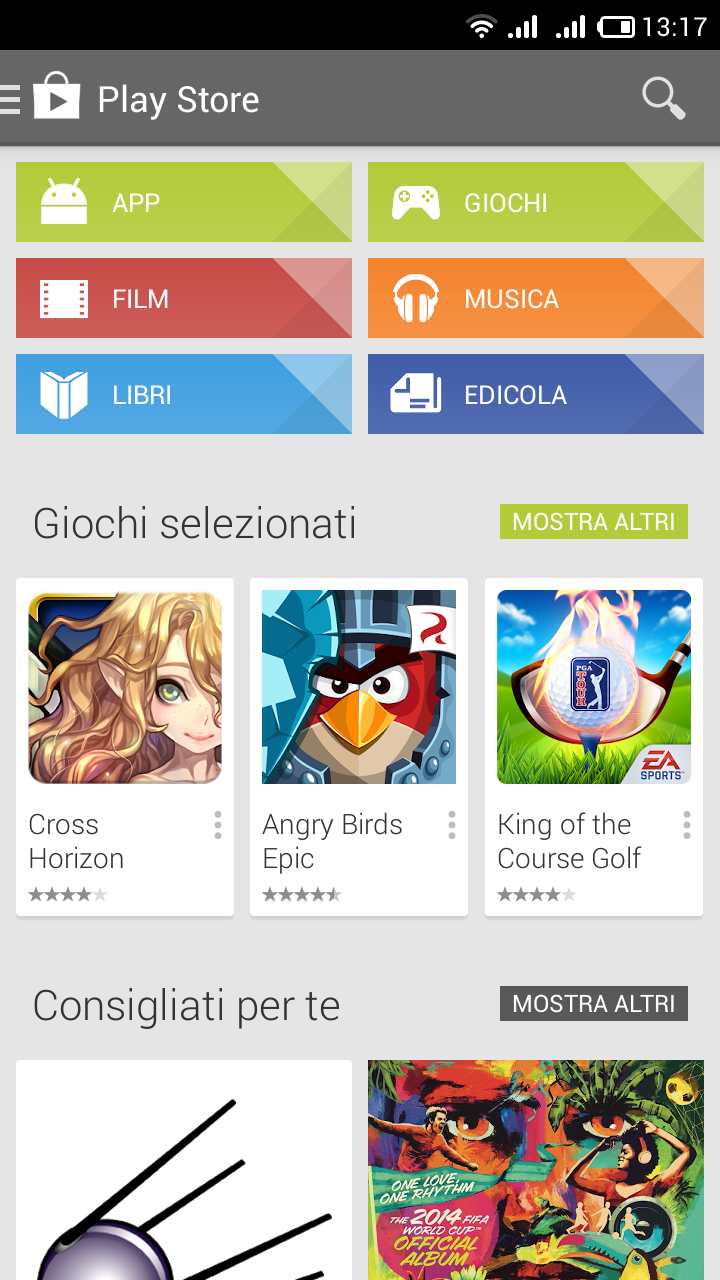Open the APP category
Image resolution: width=720 pixels, height=1280 pixels.
point(184,202)
